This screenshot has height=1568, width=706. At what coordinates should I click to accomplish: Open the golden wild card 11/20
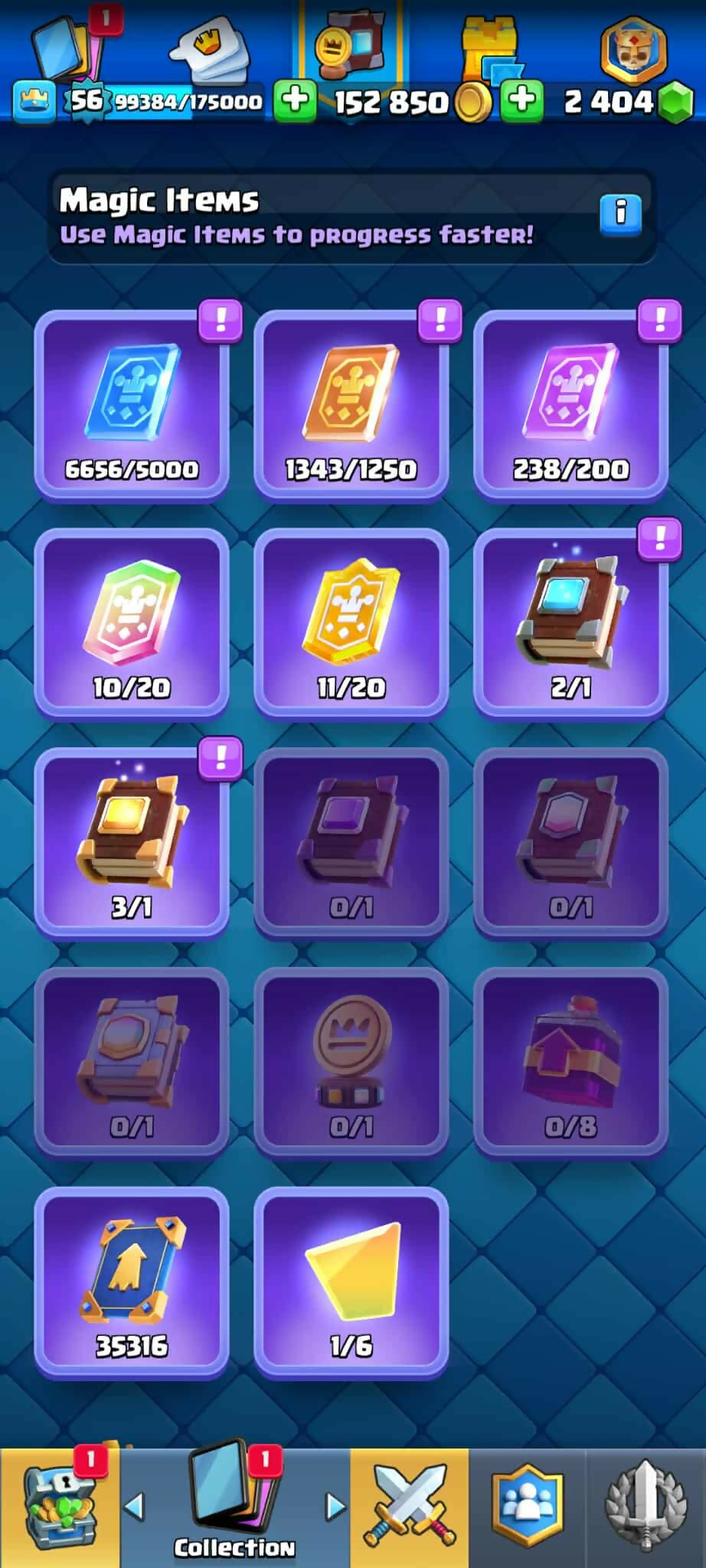click(351, 623)
